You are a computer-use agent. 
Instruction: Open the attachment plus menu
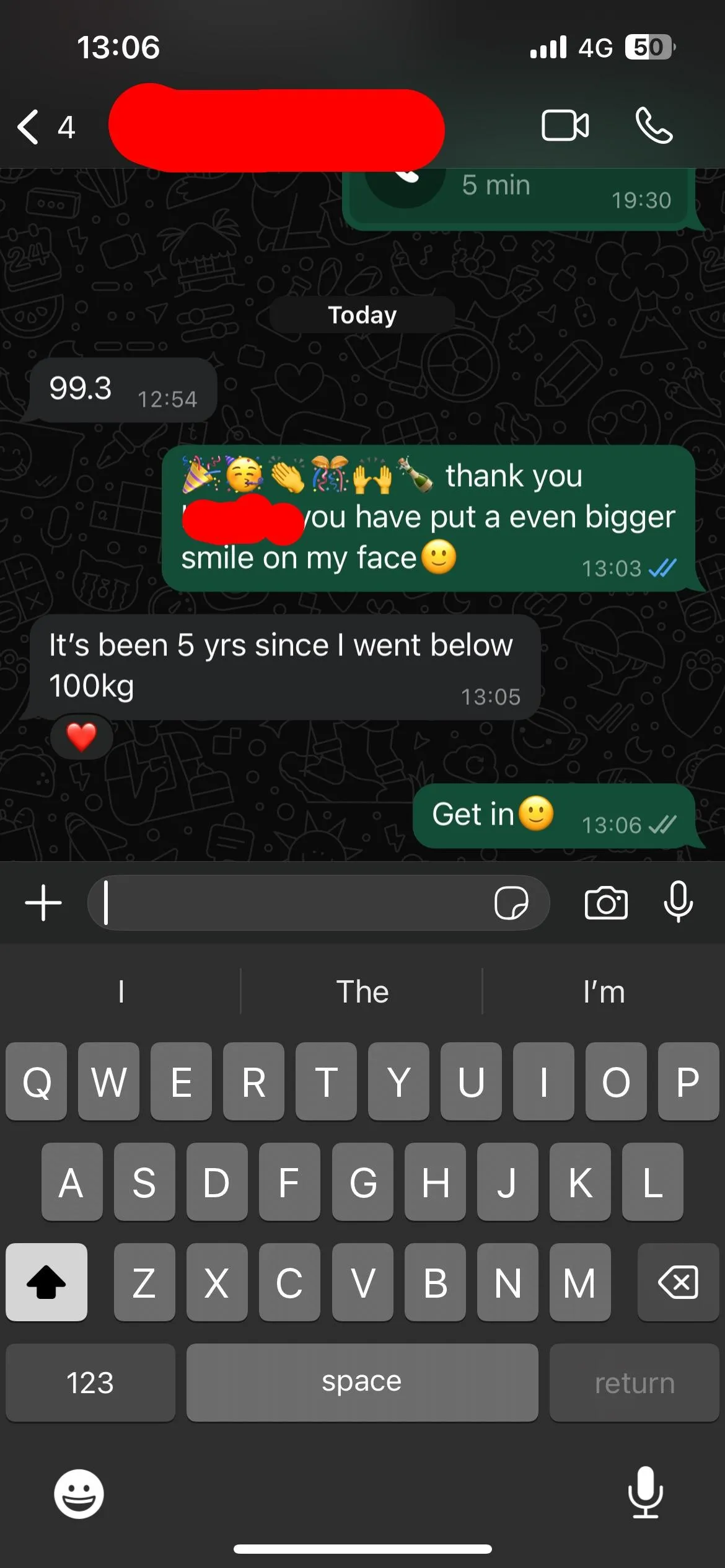[43, 903]
